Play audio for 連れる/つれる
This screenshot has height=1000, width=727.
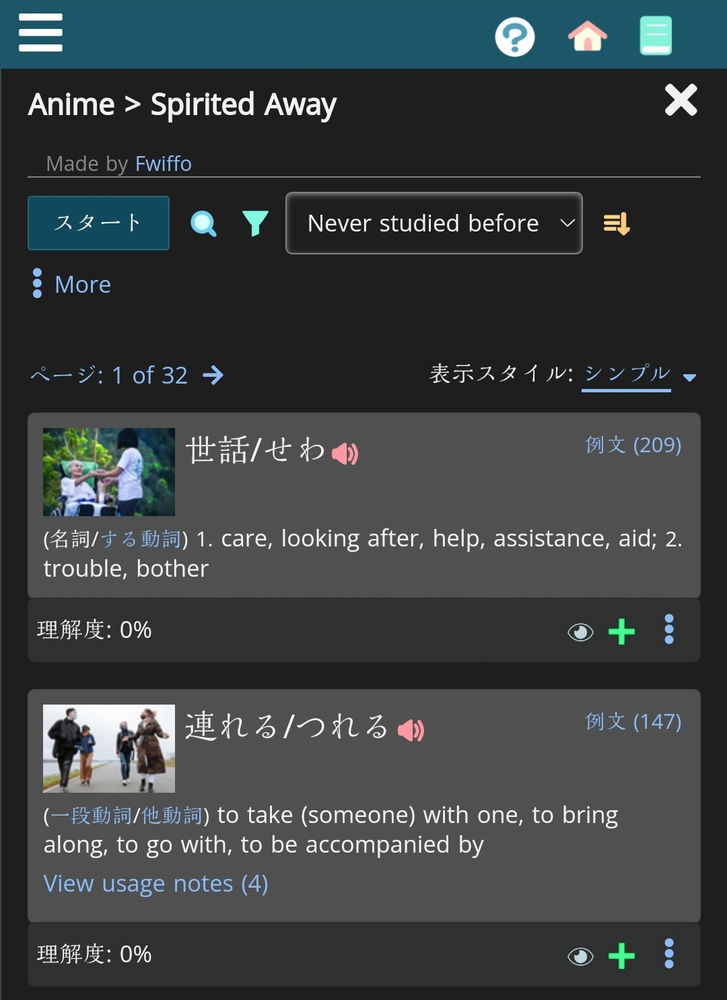(411, 731)
